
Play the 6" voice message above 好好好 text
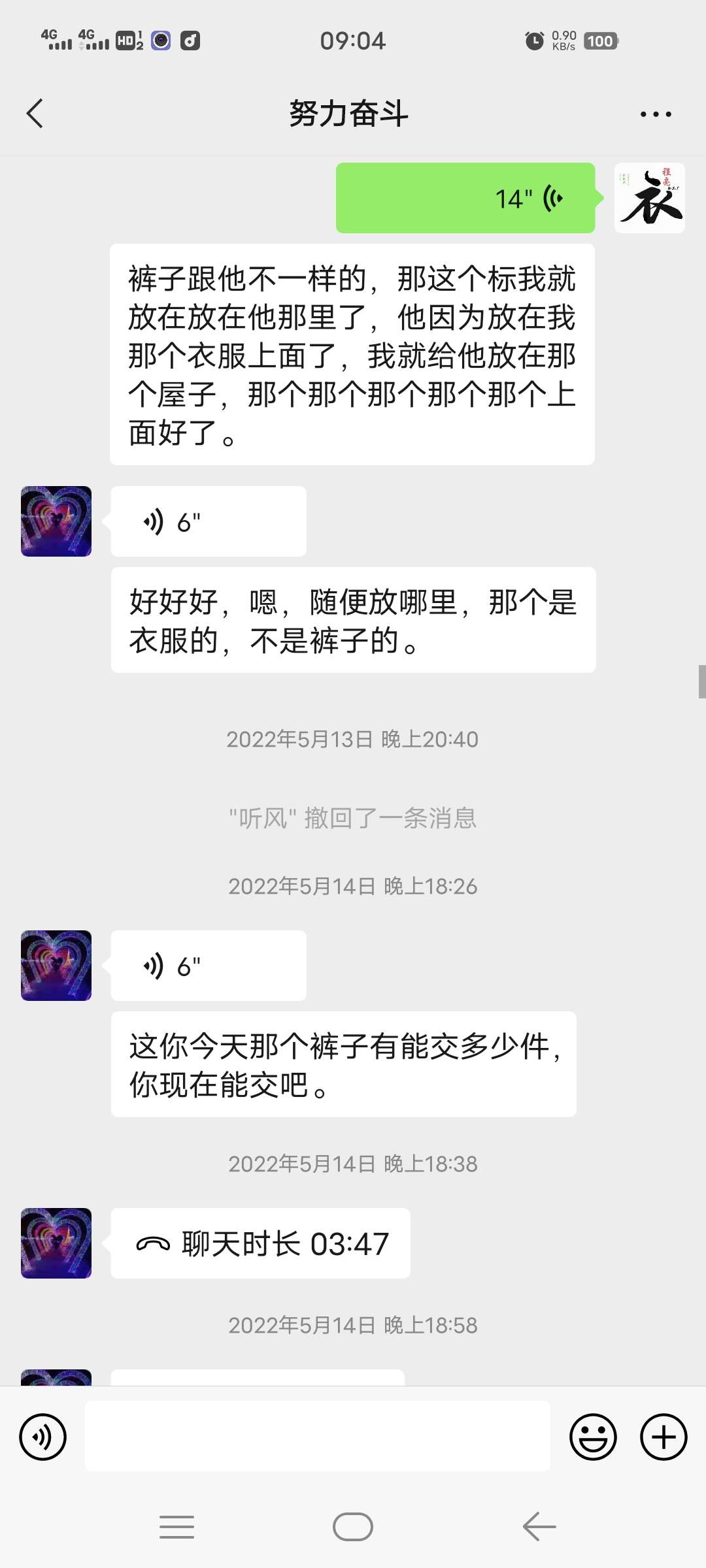[208, 521]
